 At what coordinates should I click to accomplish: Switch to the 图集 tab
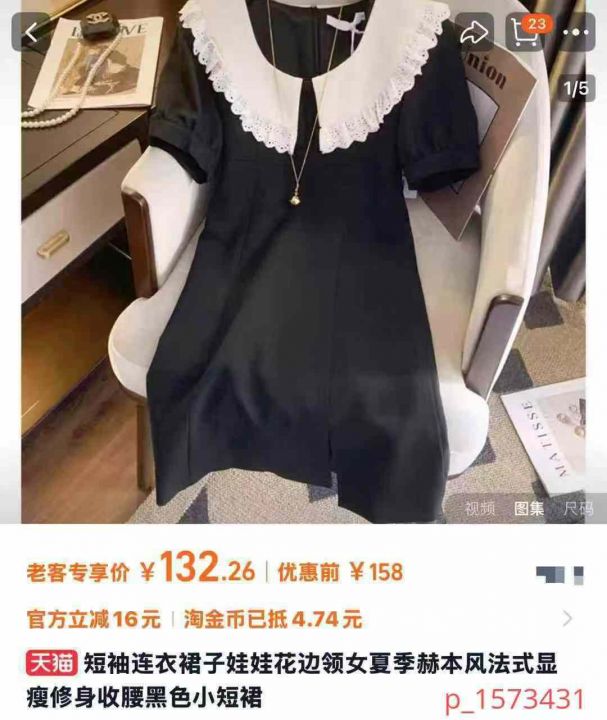tap(529, 508)
